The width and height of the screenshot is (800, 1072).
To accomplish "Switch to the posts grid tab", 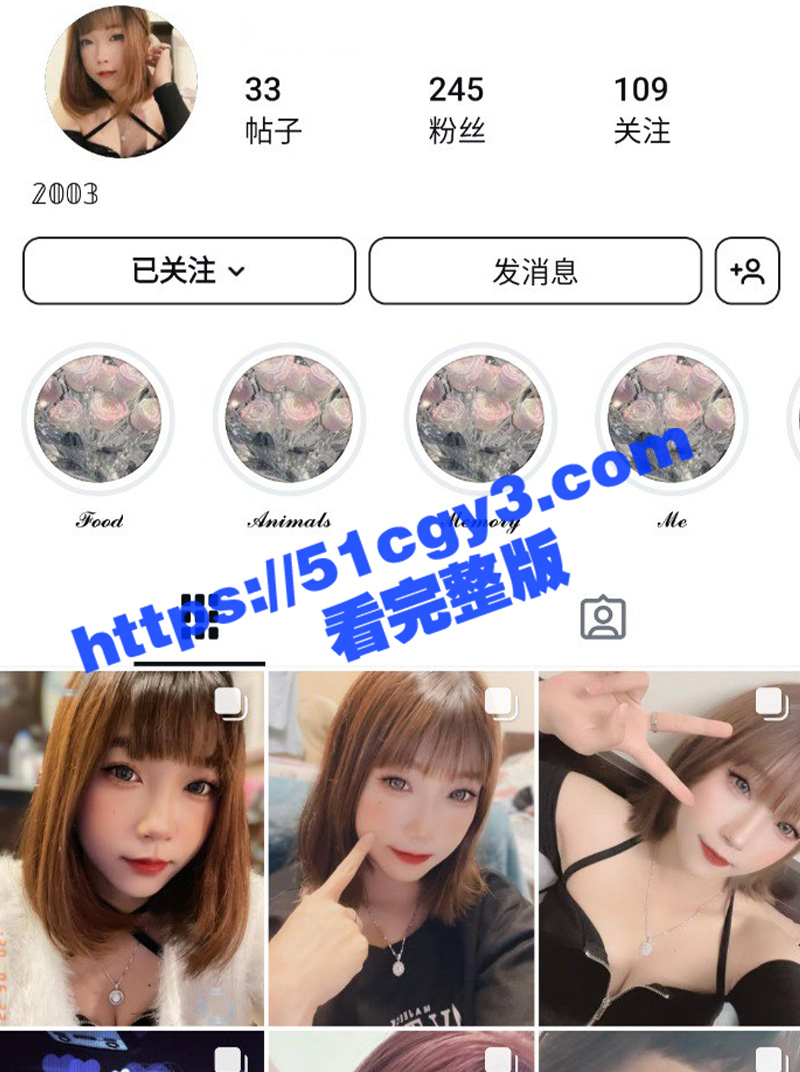I will click(199, 618).
